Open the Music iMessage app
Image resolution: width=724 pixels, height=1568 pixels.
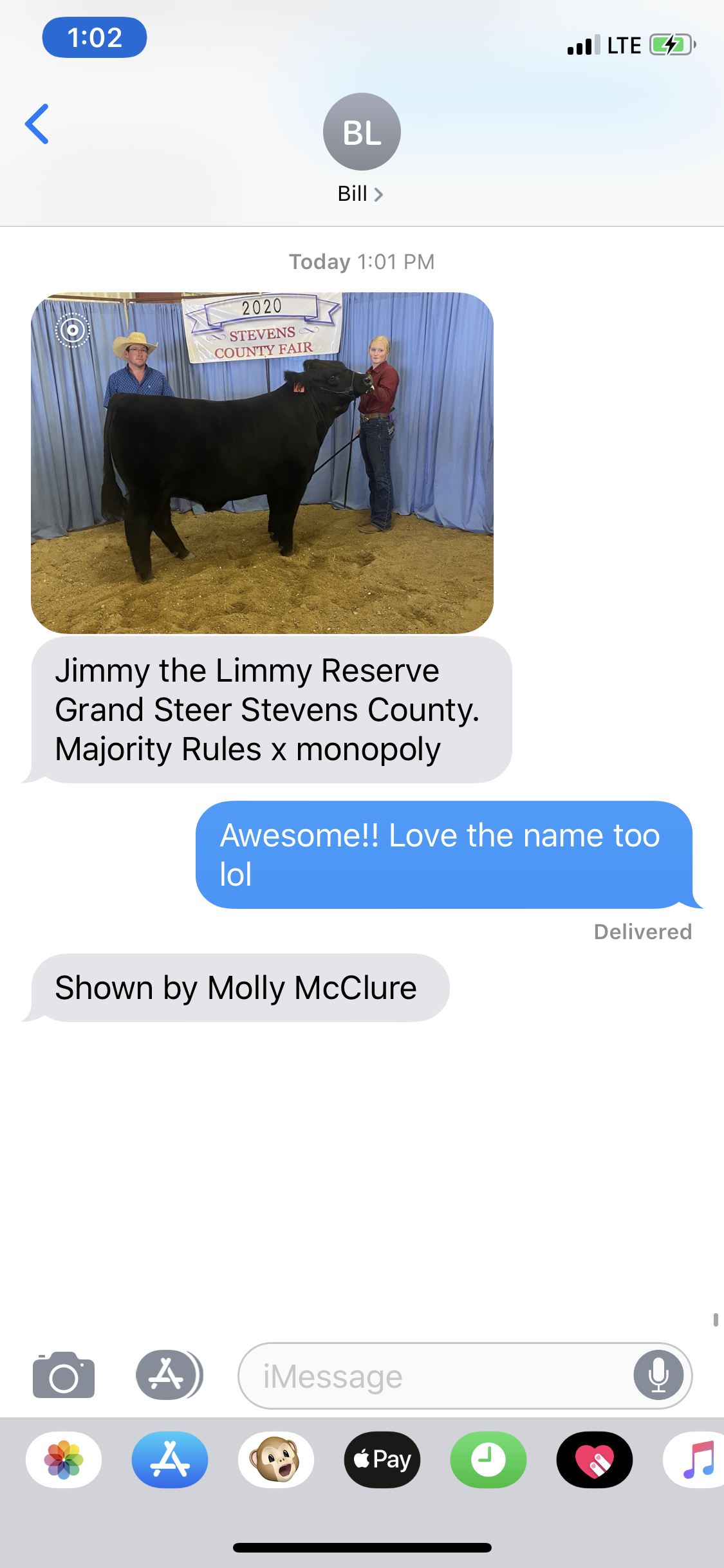[x=696, y=1460]
